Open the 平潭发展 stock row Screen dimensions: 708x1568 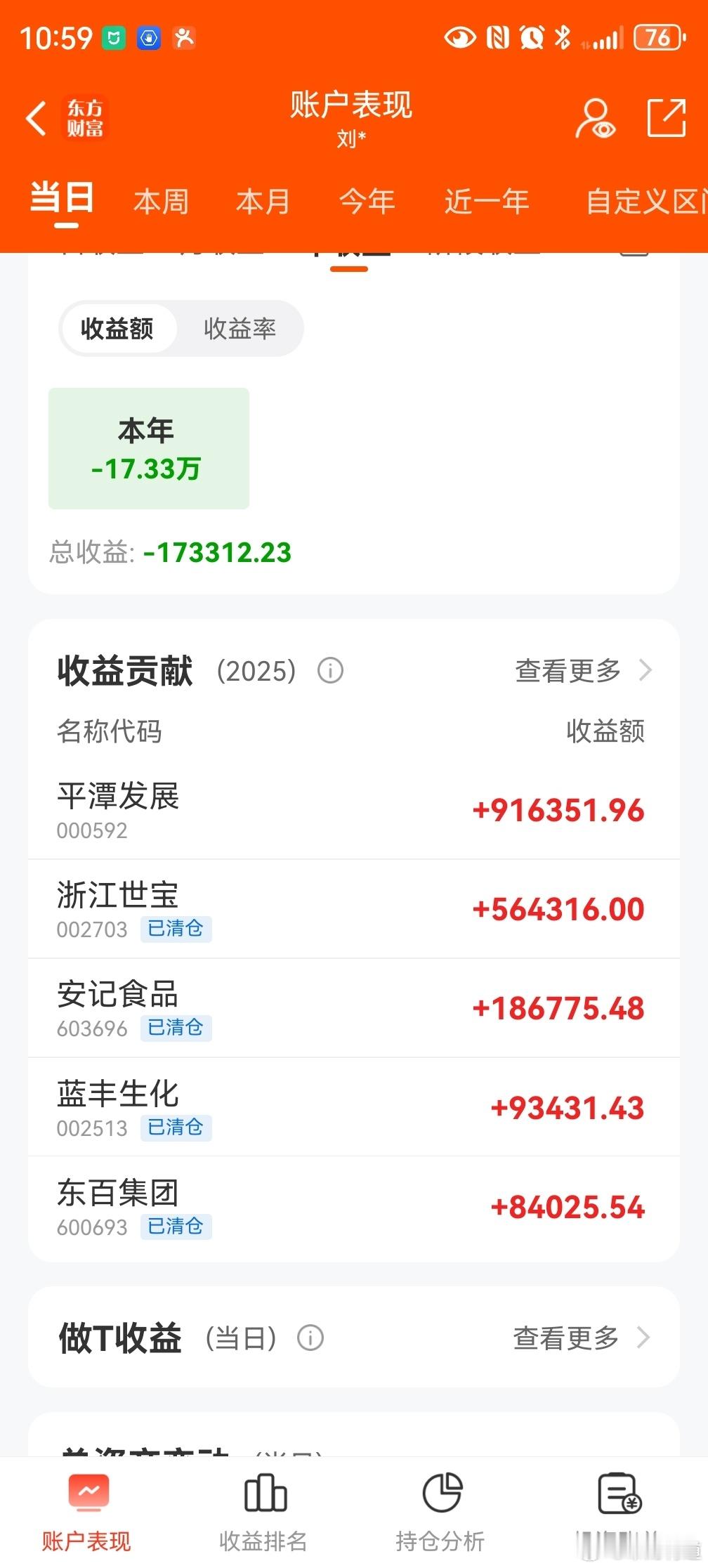click(354, 810)
